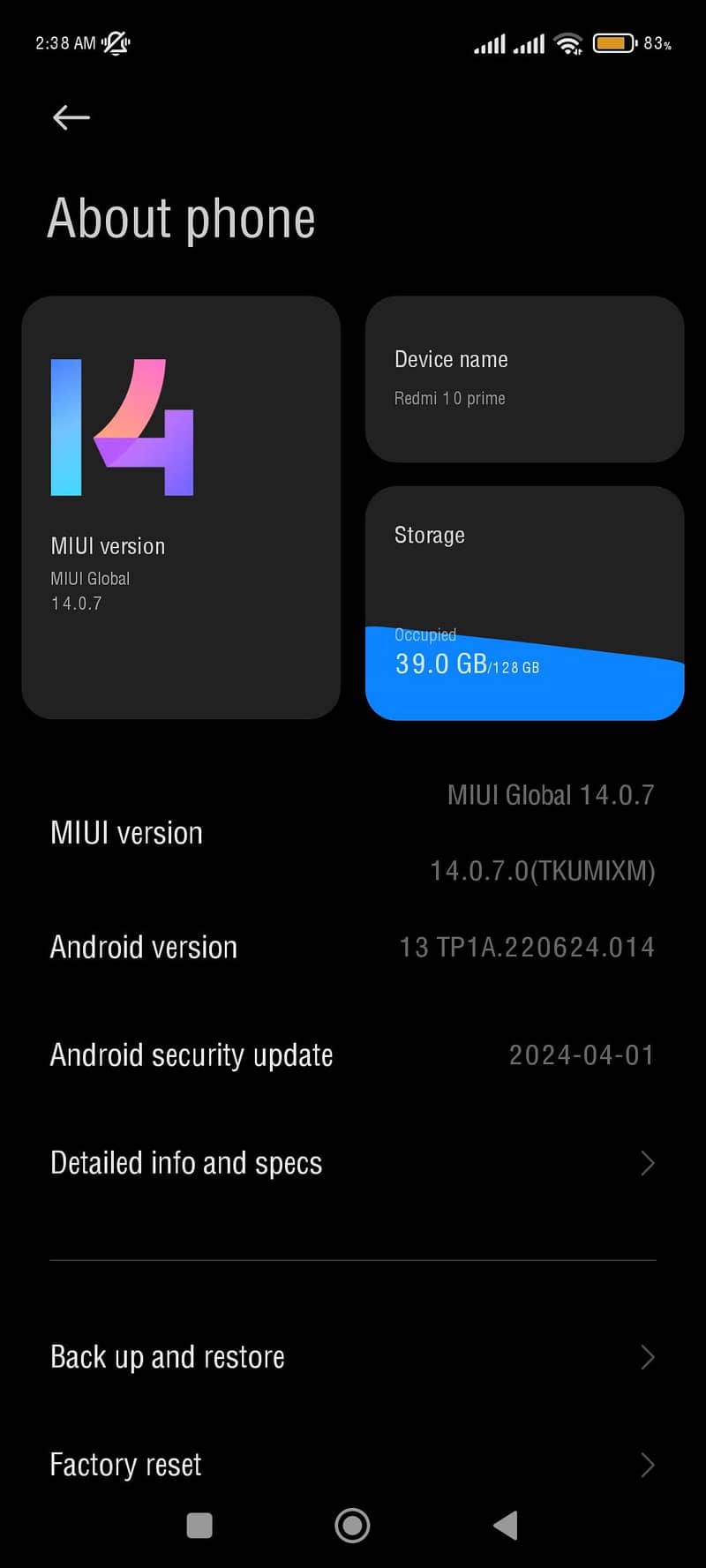
Task: Open the Factory reset screen
Action: click(x=353, y=1465)
